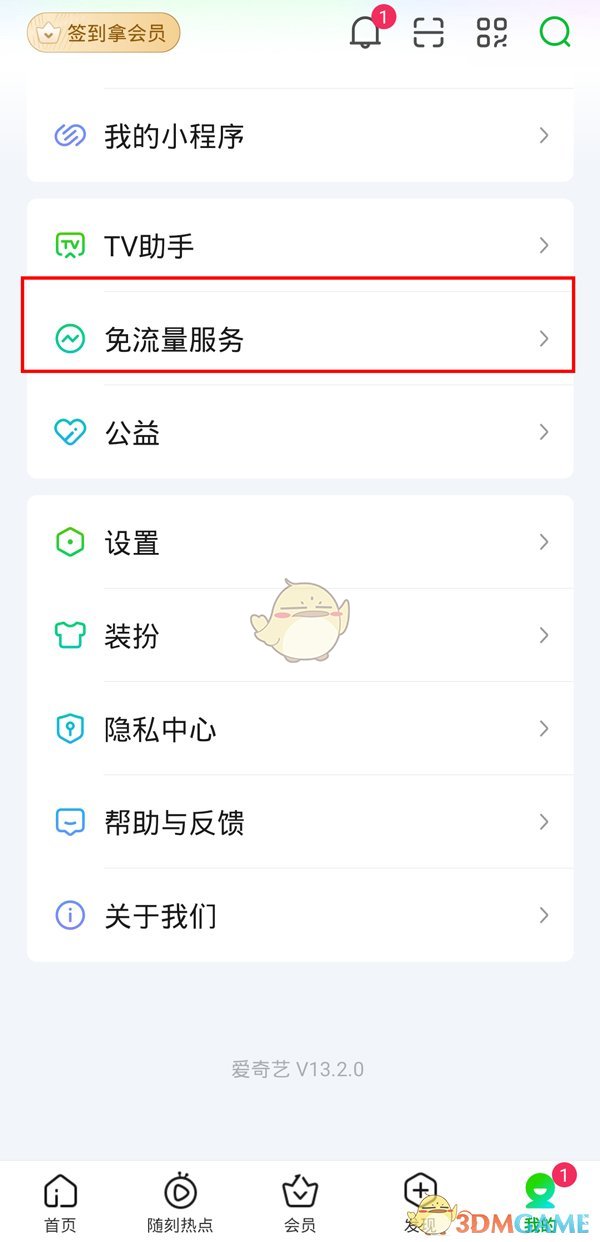The image size is (600, 1242).
Task: Open 帮助与反馈 row
Action: pyautogui.click(x=300, y=822)
